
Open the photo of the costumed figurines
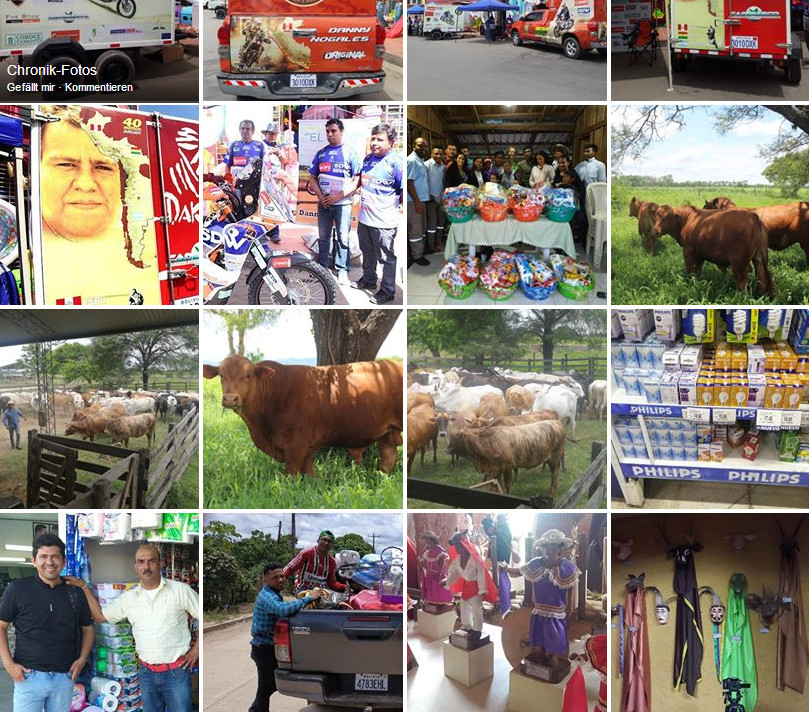506,612
